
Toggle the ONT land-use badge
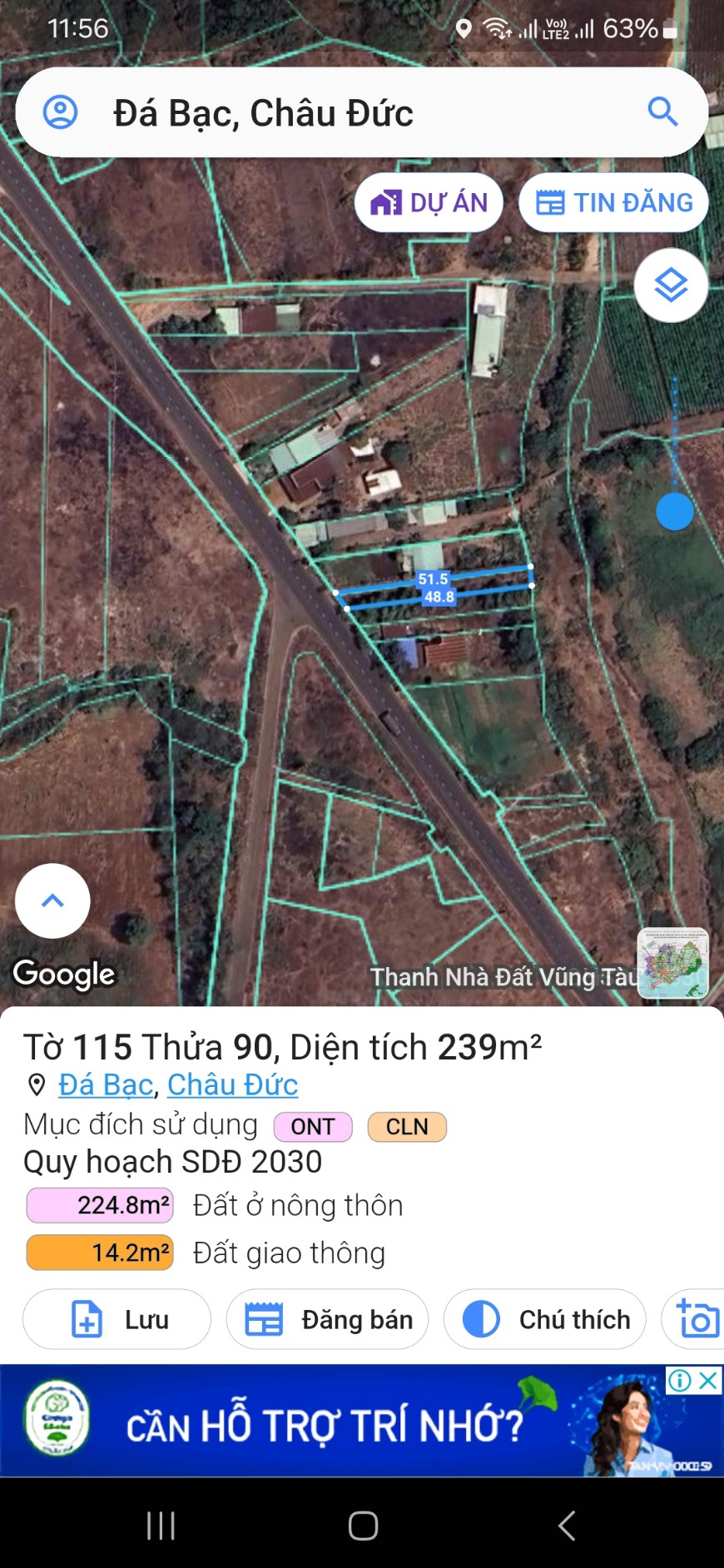pyautogui.click(x=312, y=1126)
